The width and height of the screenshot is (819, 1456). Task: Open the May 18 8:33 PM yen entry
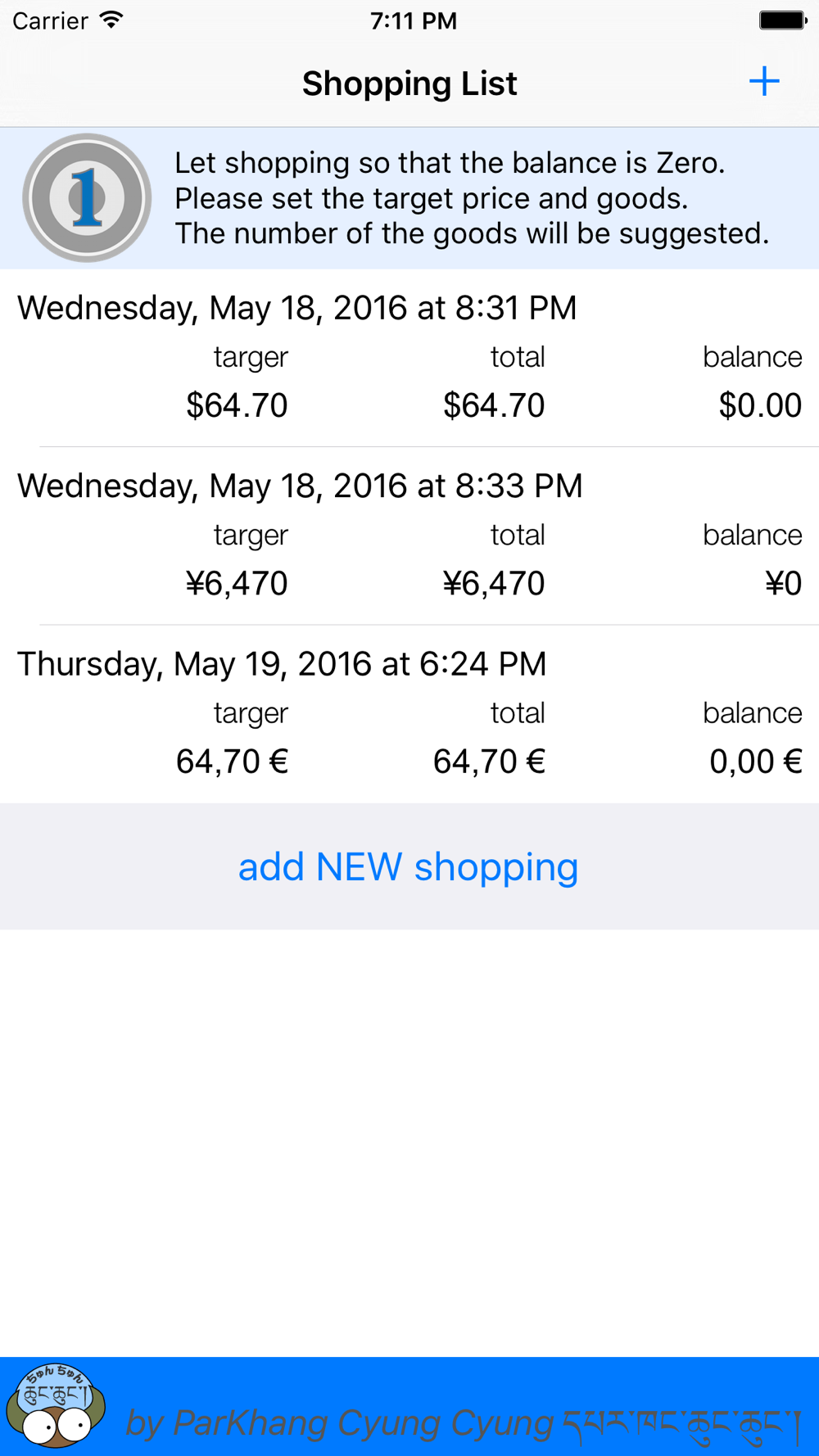(x=409, y=536)
